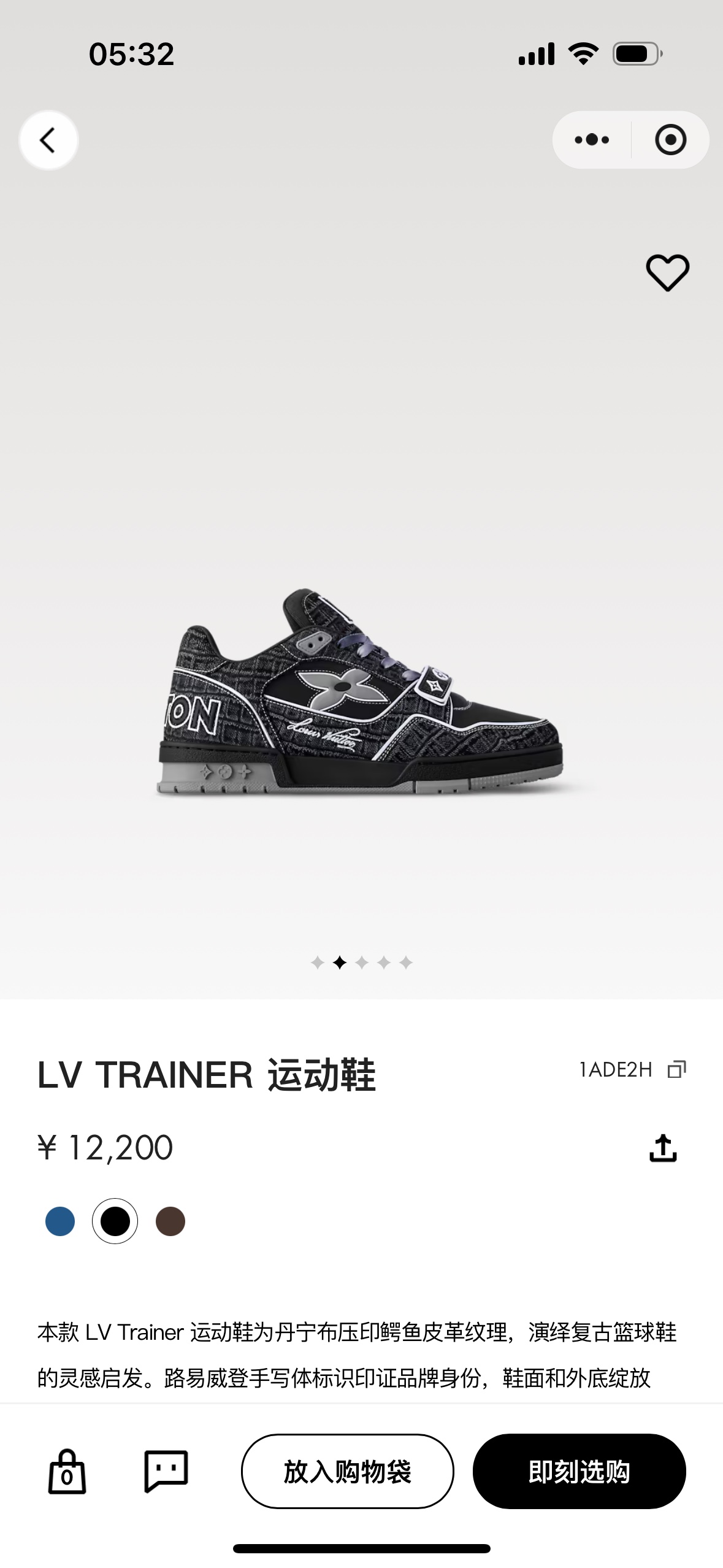Open the mini-program more options menu

click(590, 139)
